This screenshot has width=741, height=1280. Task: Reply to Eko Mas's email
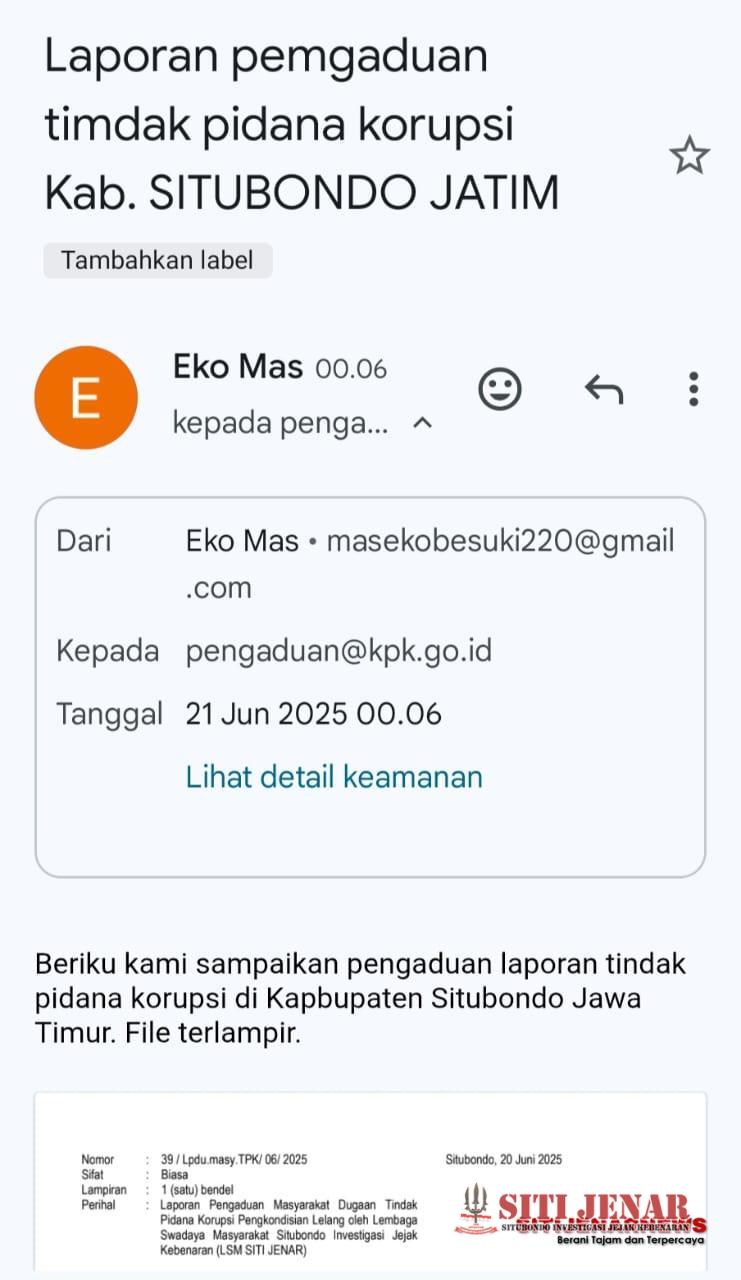pyautogui.click(x=604, y=388)
